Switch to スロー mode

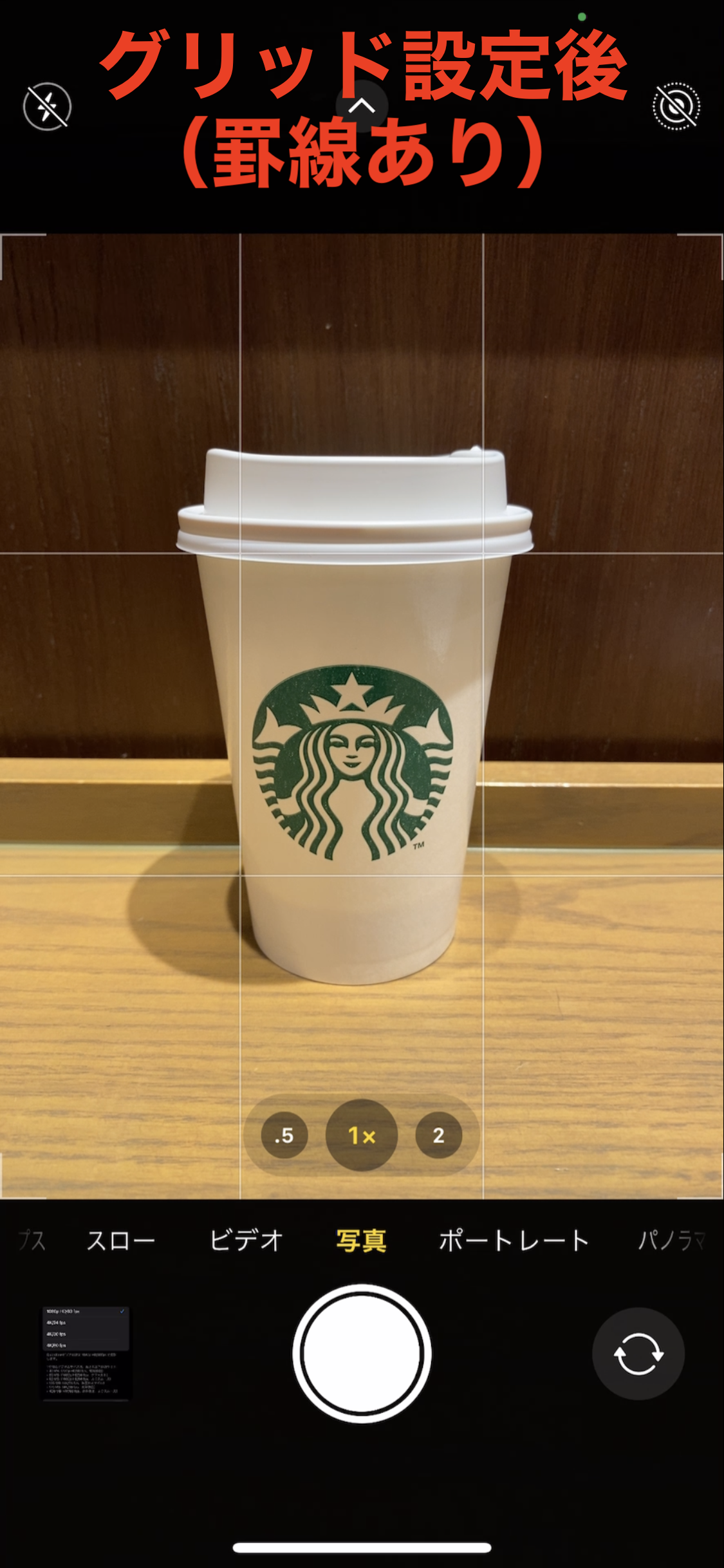(x=121, y=1240)
